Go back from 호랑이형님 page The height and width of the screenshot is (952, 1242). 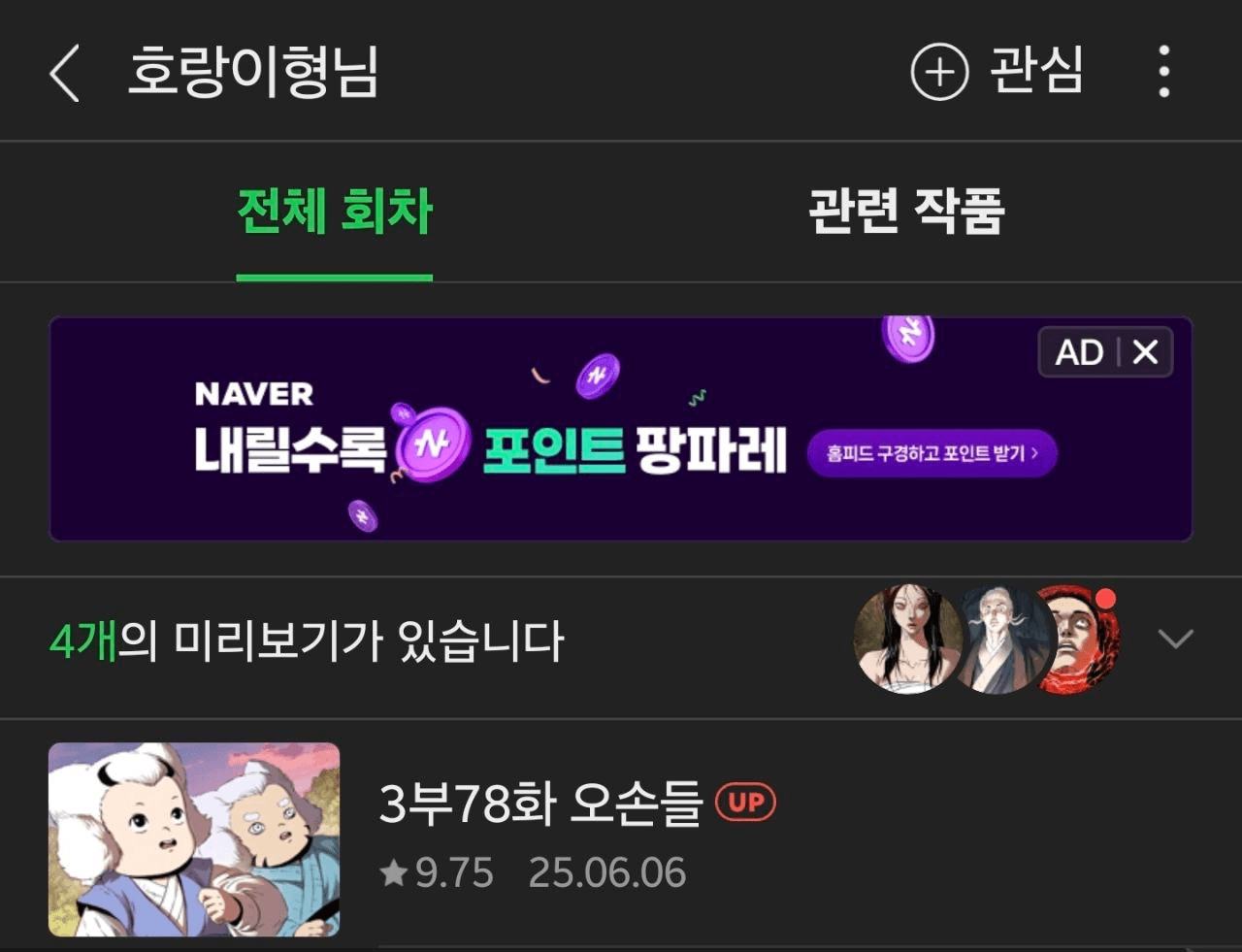[64, 74]
